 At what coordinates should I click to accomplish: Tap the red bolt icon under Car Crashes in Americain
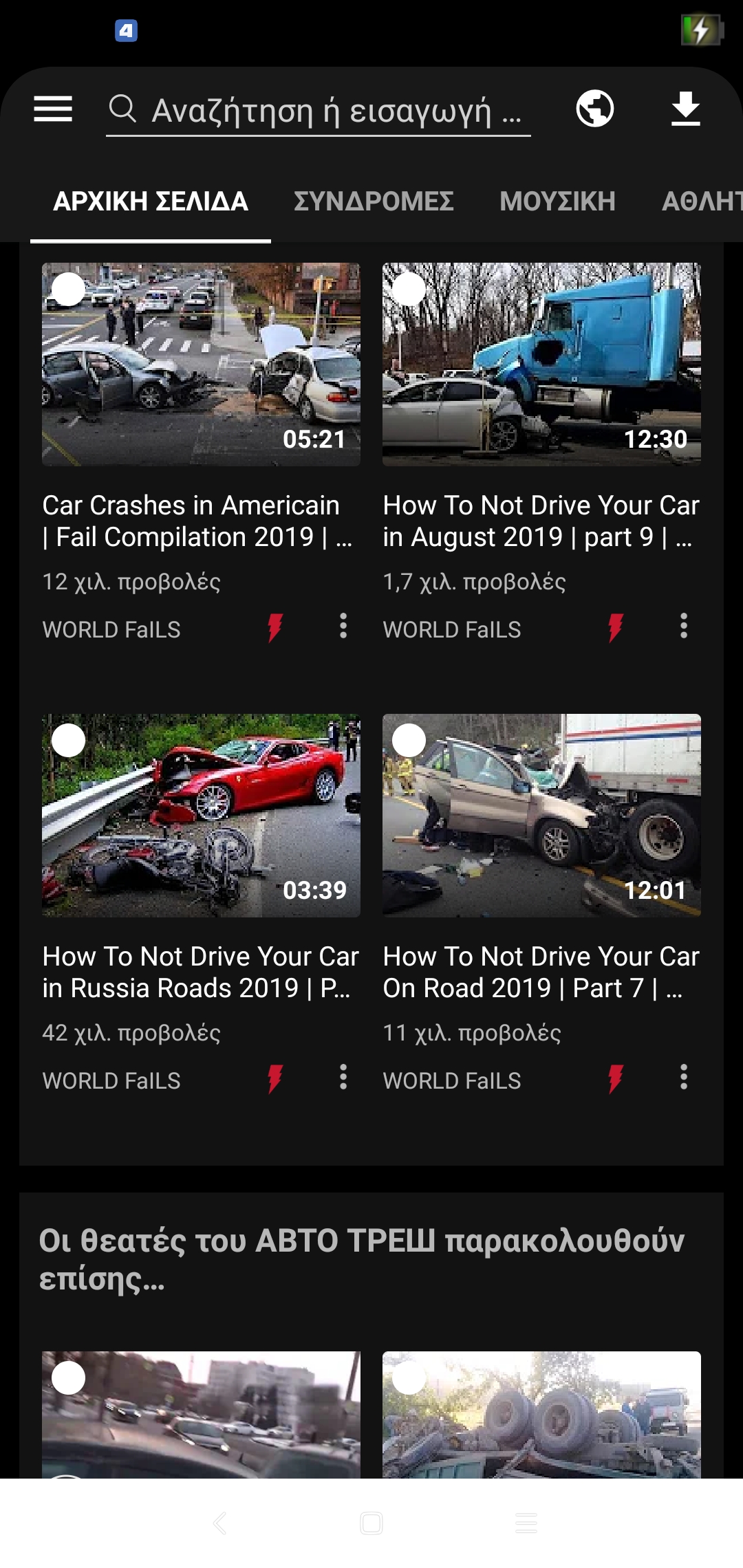click(275, 628)
